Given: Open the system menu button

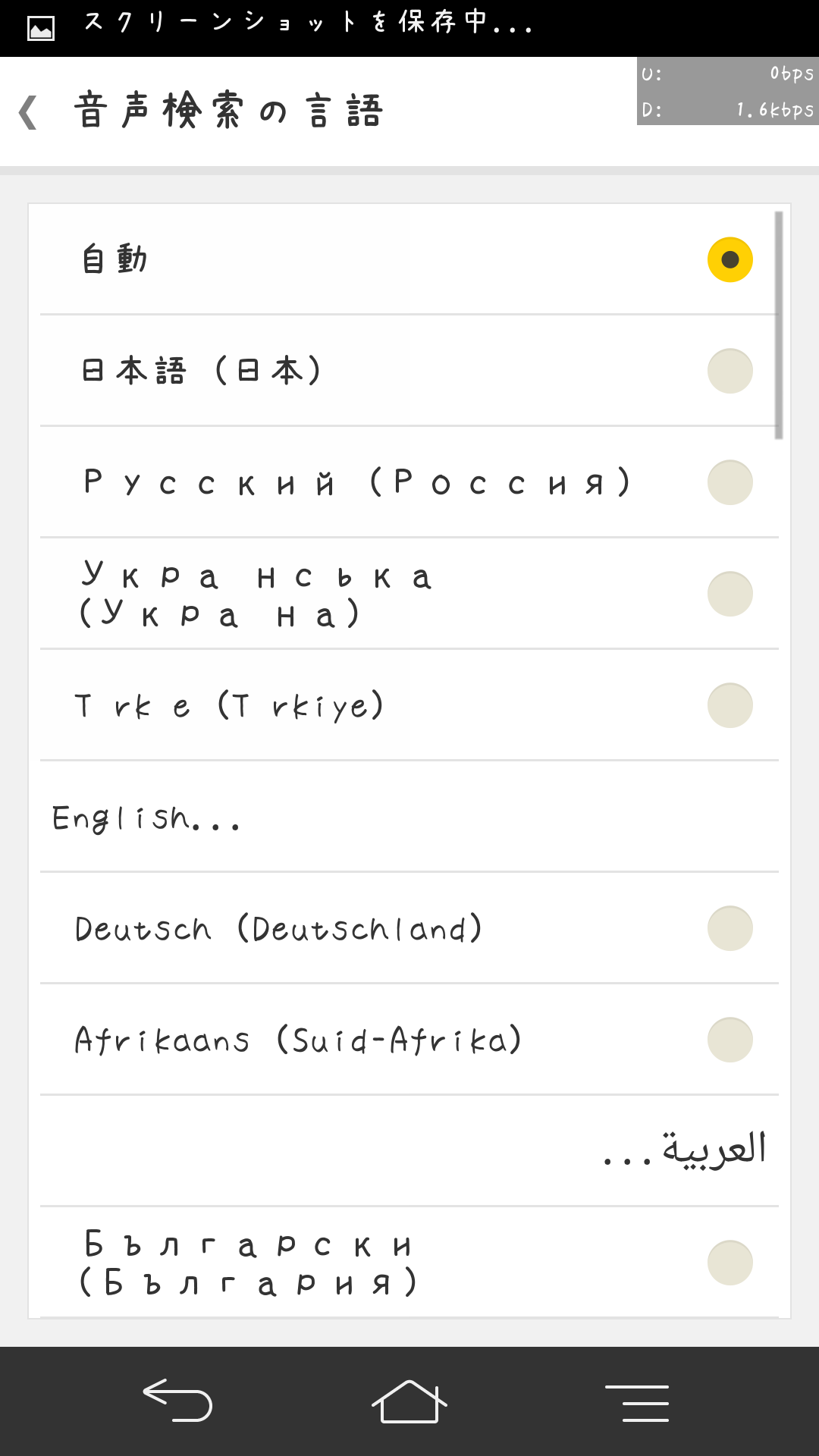Looking at the screenshot, I should [637, 1402].
